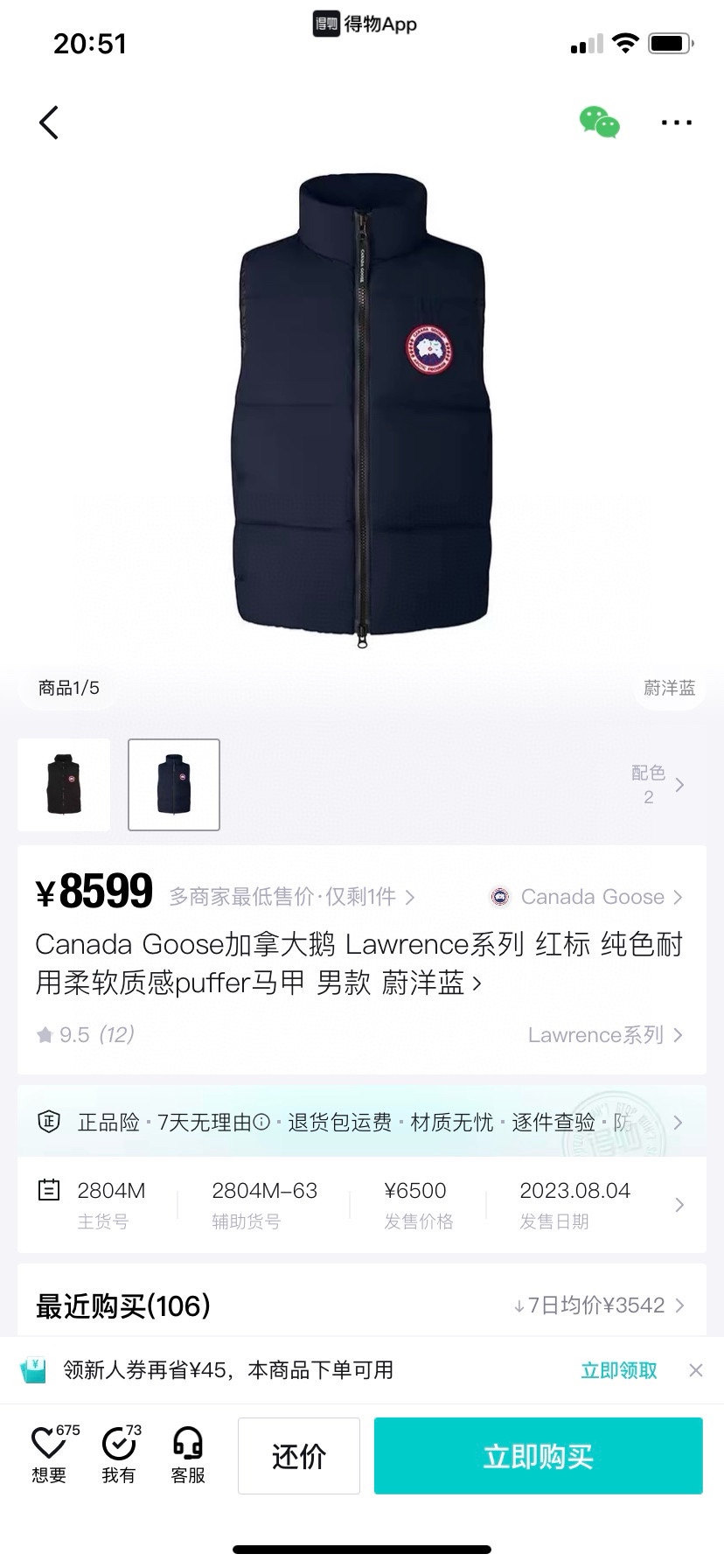Screen dimensions: 724x1568
Task: View 多商家最低售价 seller price details
Action: point(291,897)
